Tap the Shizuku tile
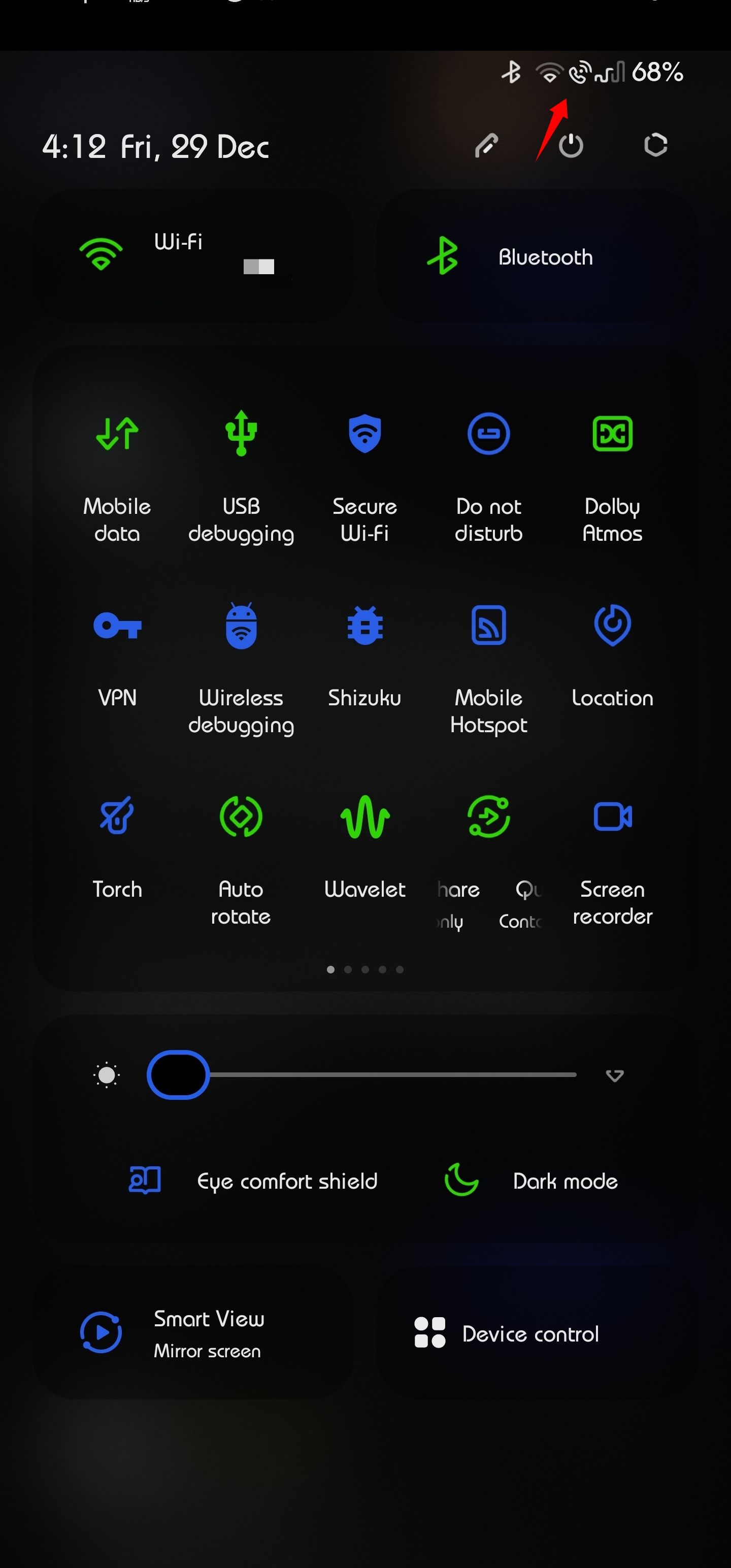This screenshot has height=1568, width=731. 364,626
